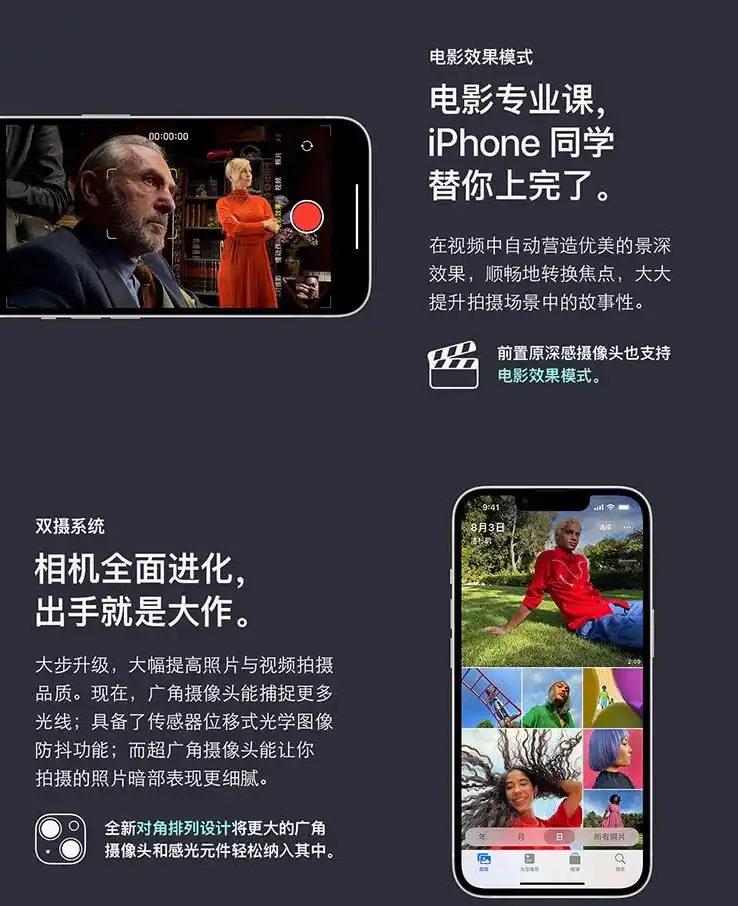Screen dimensions: 738x906
Task: Select the highlighted 日 Days segment
Action: [561, 836]
